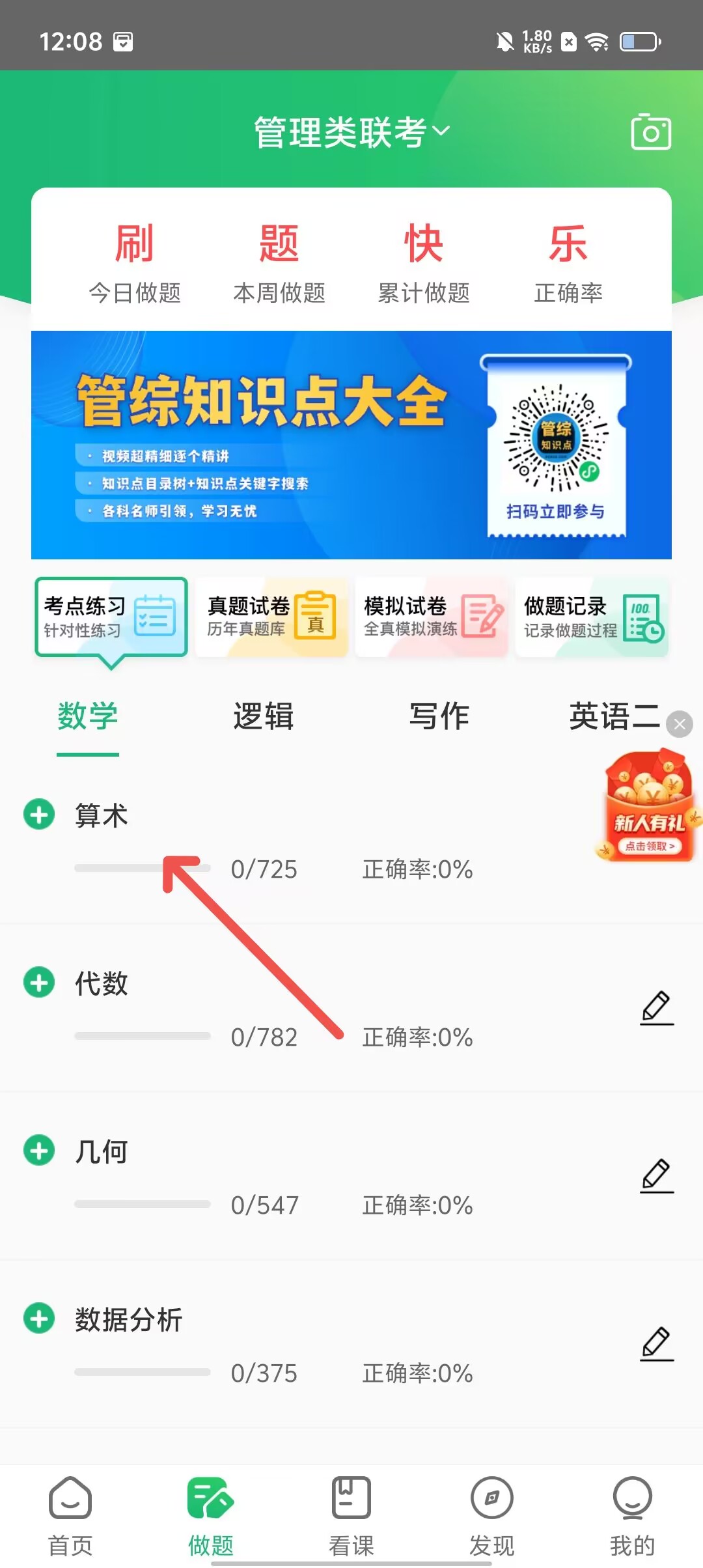Expand the 算术 topic
The image size is (703, 1568).
[x=39, y=815]
